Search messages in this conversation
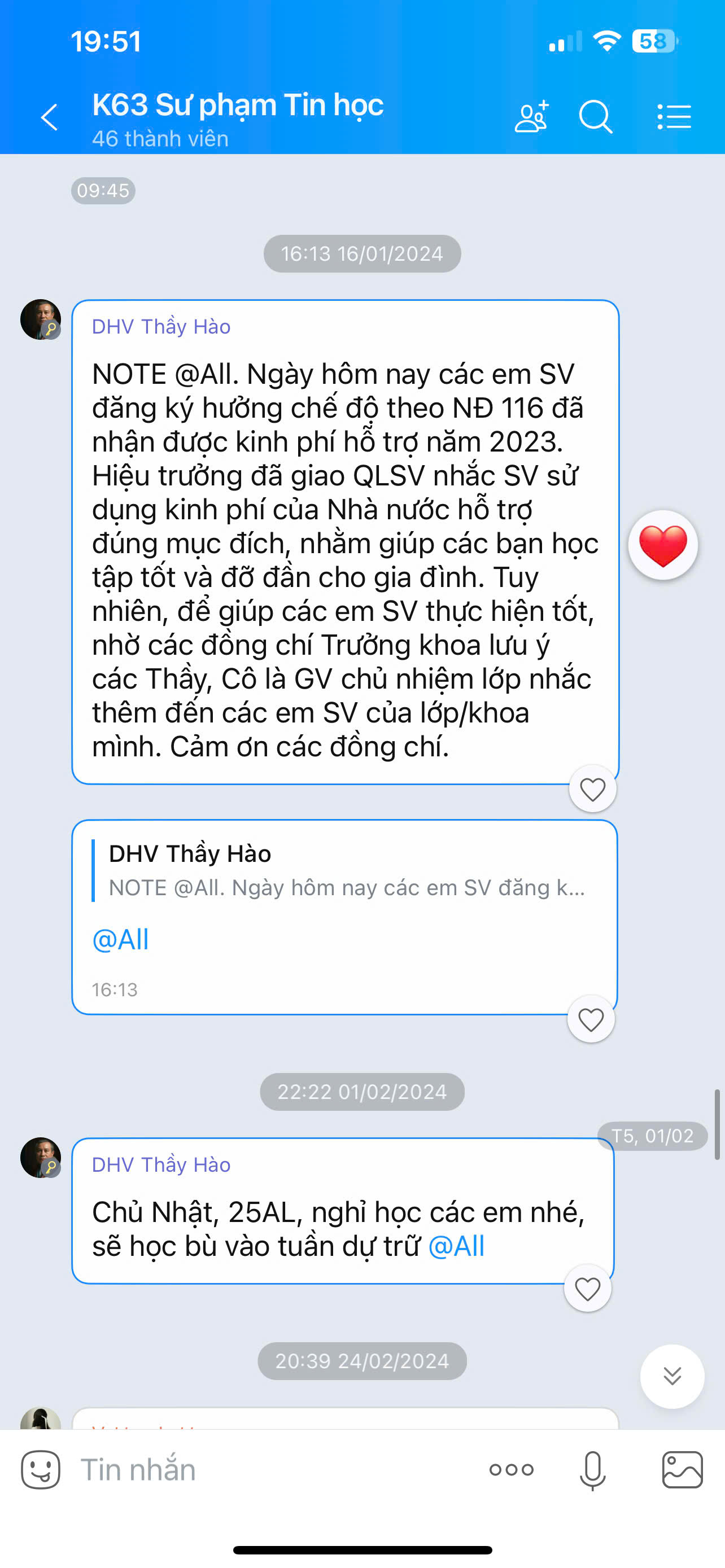 coord(595,116)
